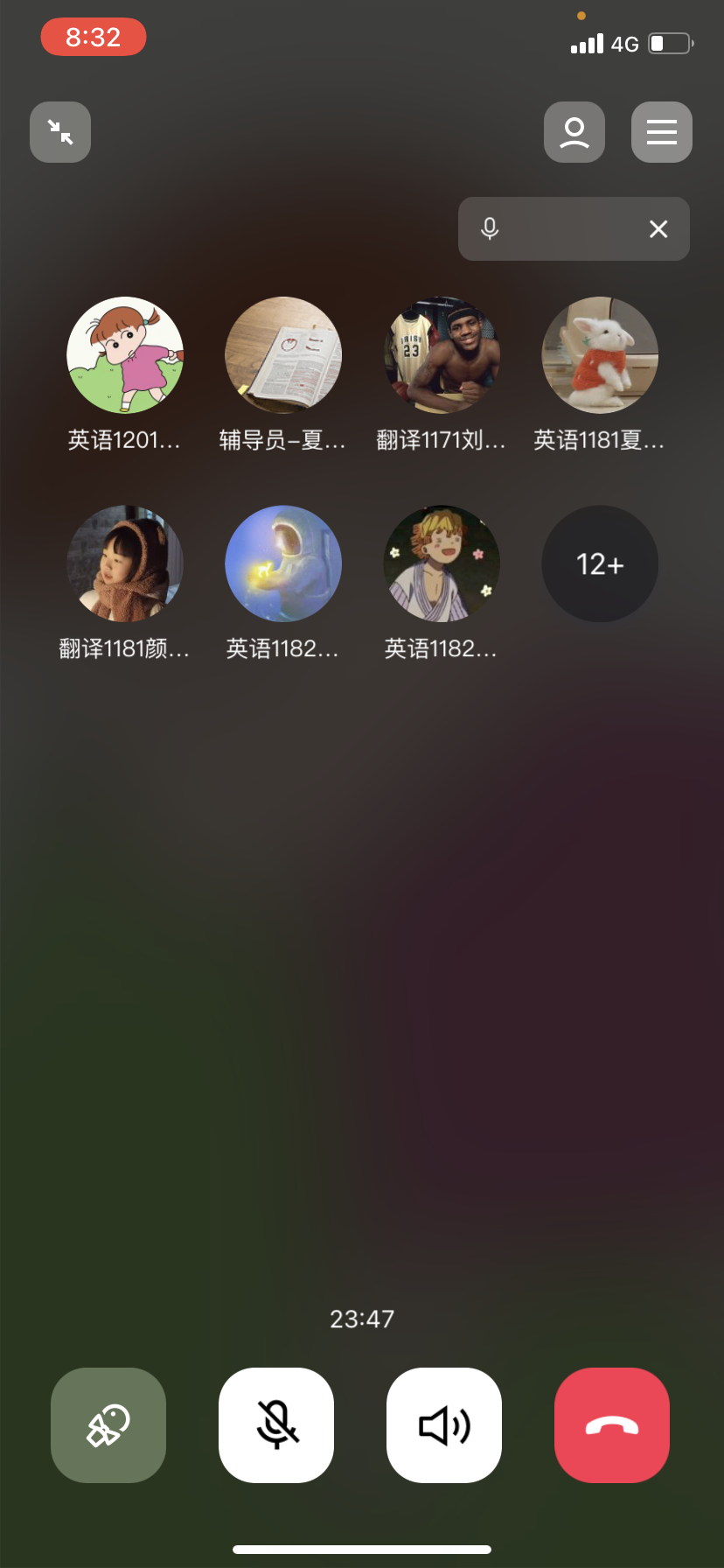View participant 翻译1171刘

pos(442,355)
